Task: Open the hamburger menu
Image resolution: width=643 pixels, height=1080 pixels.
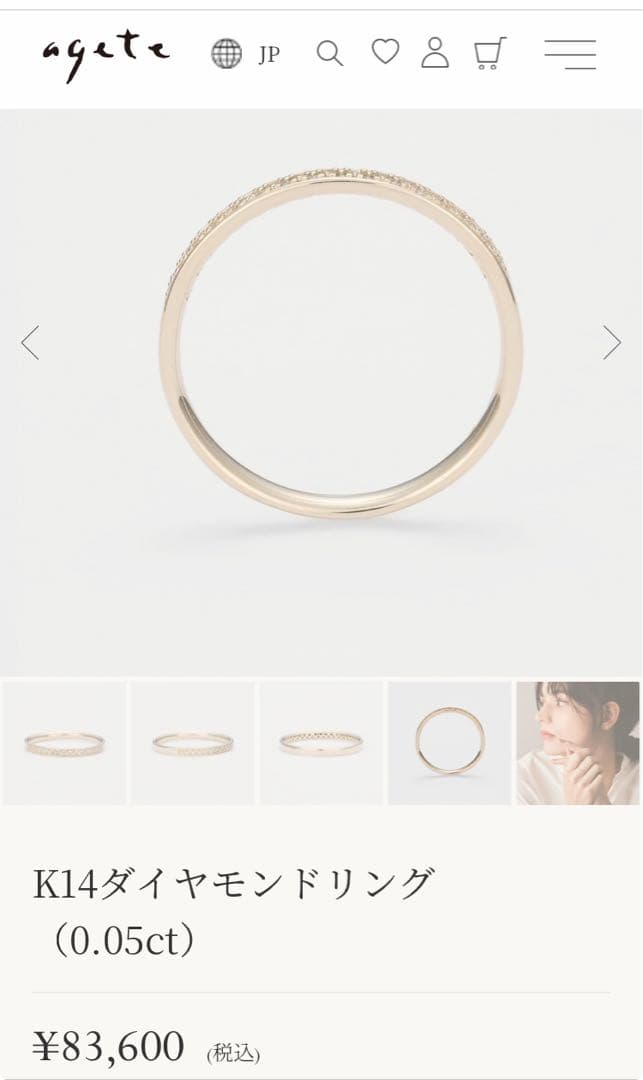Action: (x=570, y=53)
